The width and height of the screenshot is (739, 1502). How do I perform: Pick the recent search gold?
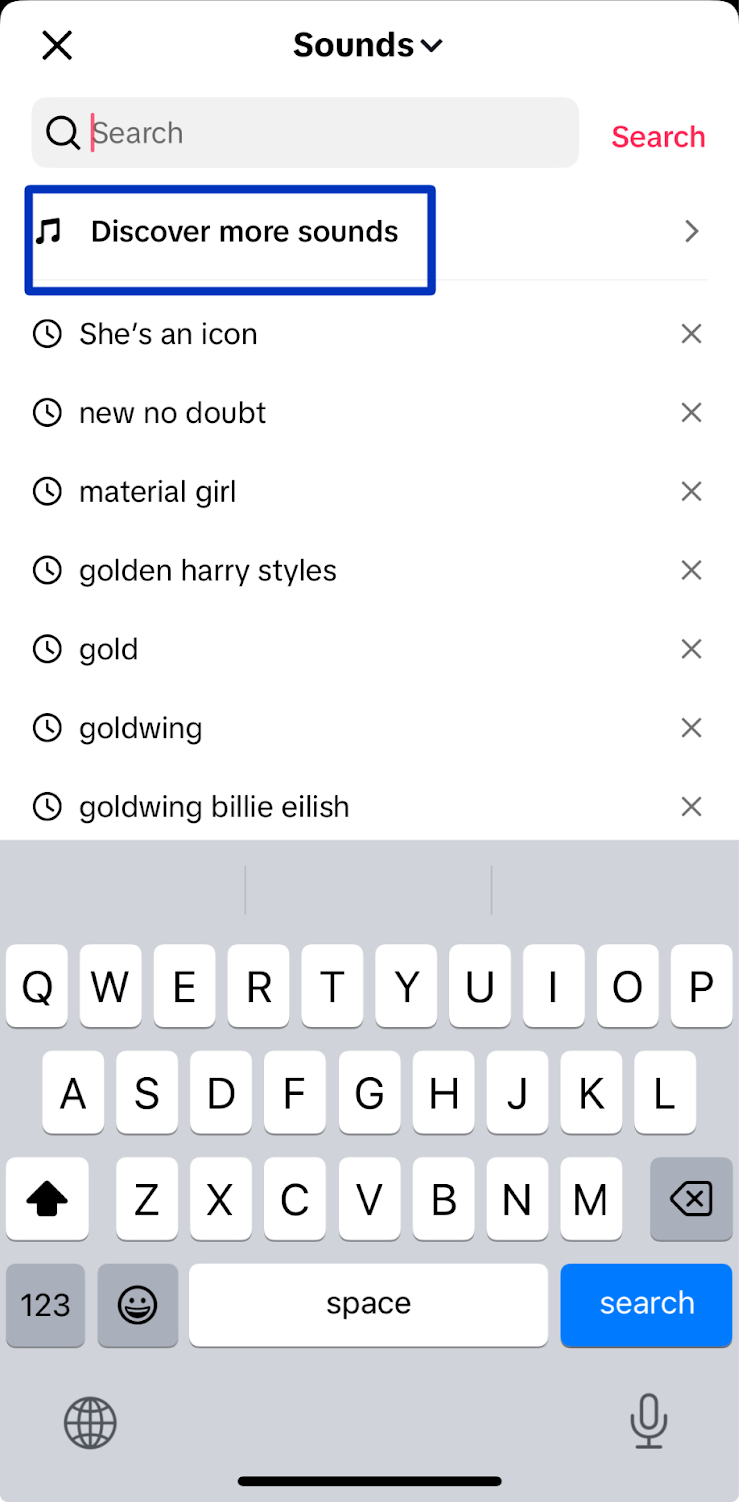[x=108, y=650]
